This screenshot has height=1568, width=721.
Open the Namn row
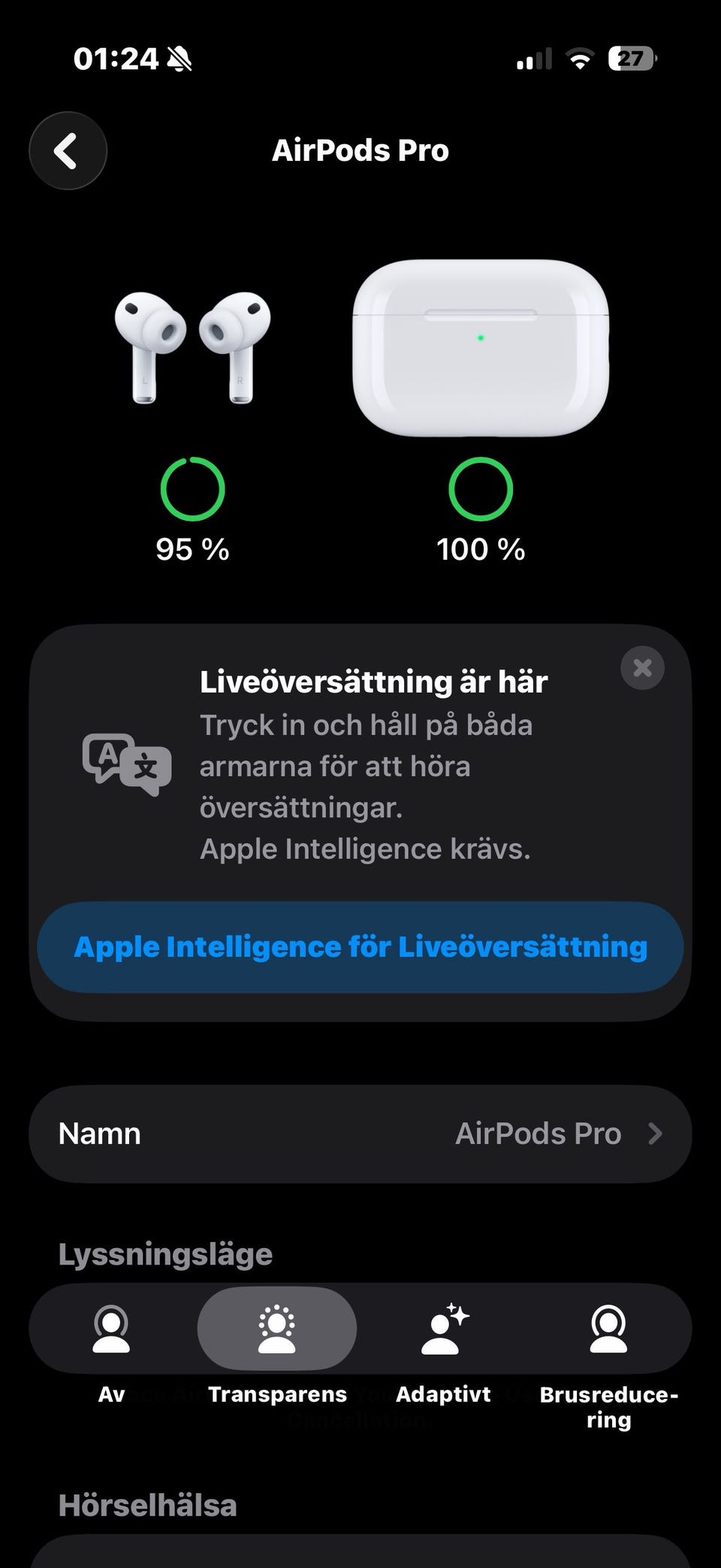(360, 1134)
